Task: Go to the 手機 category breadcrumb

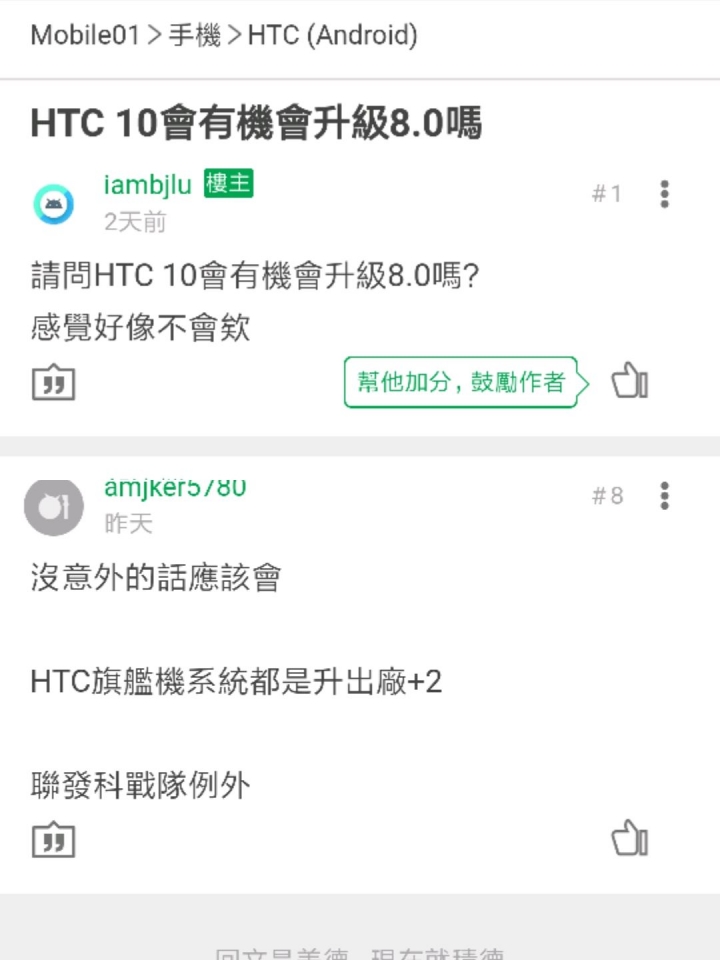Action: click(194, 36)
